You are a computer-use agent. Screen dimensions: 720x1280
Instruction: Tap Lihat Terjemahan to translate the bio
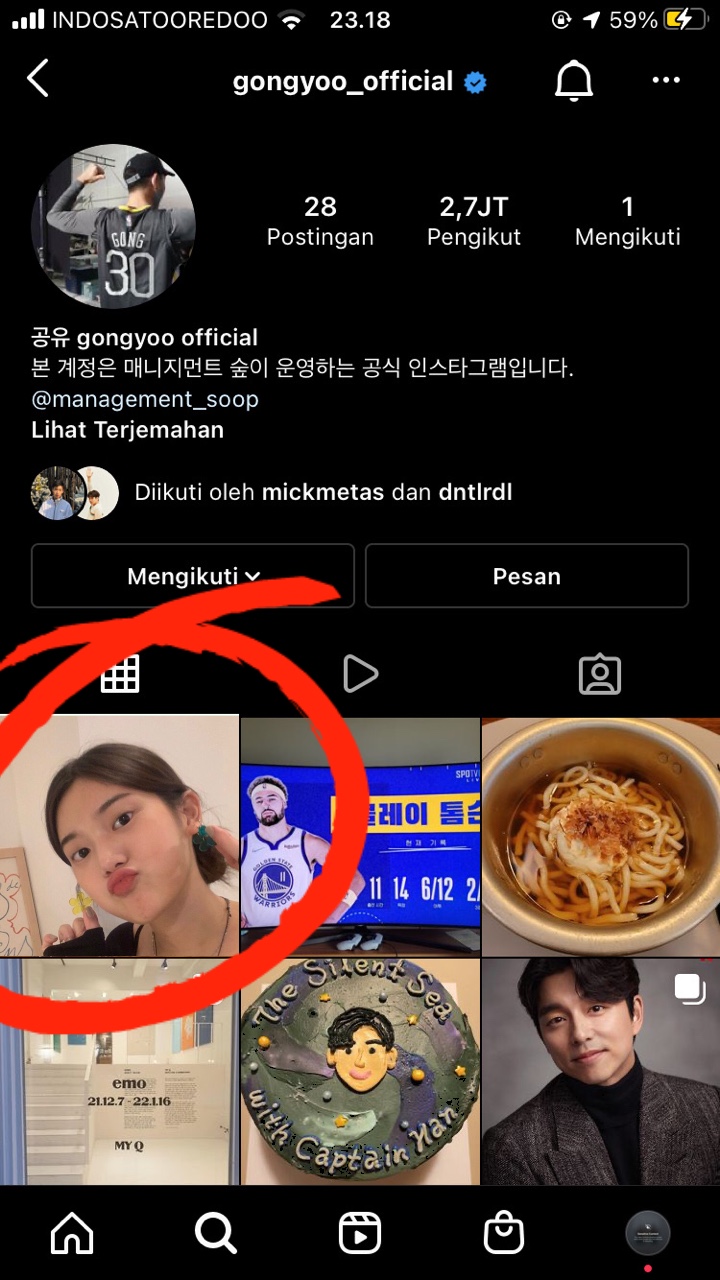(x=127, y=430)
